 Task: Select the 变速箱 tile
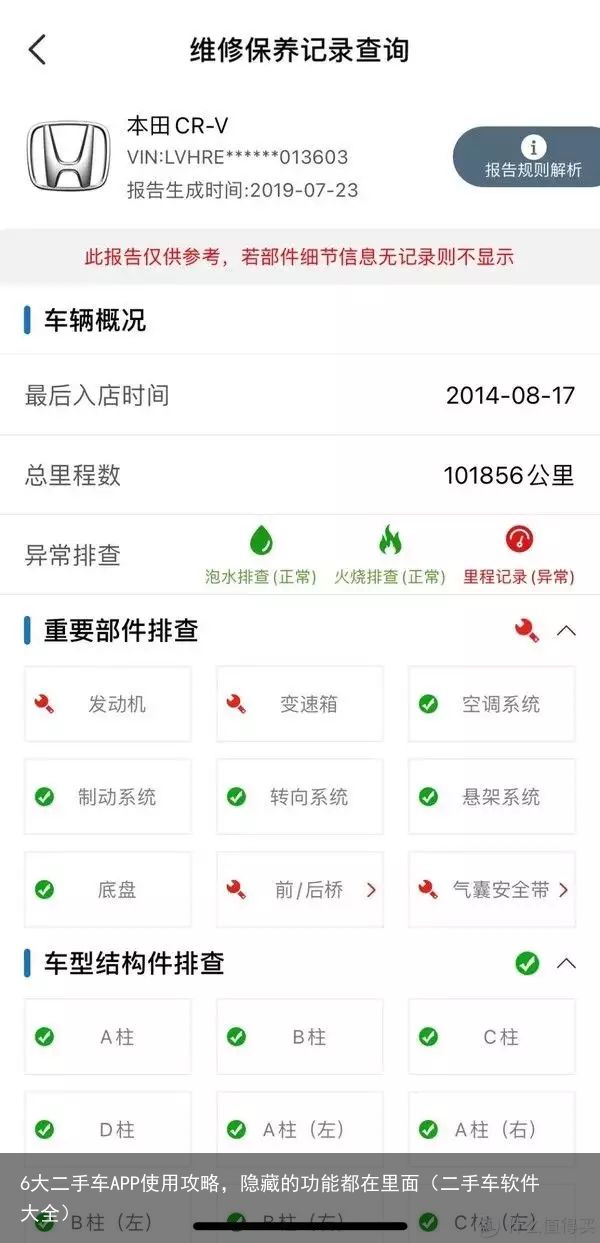tap(300, 704)
